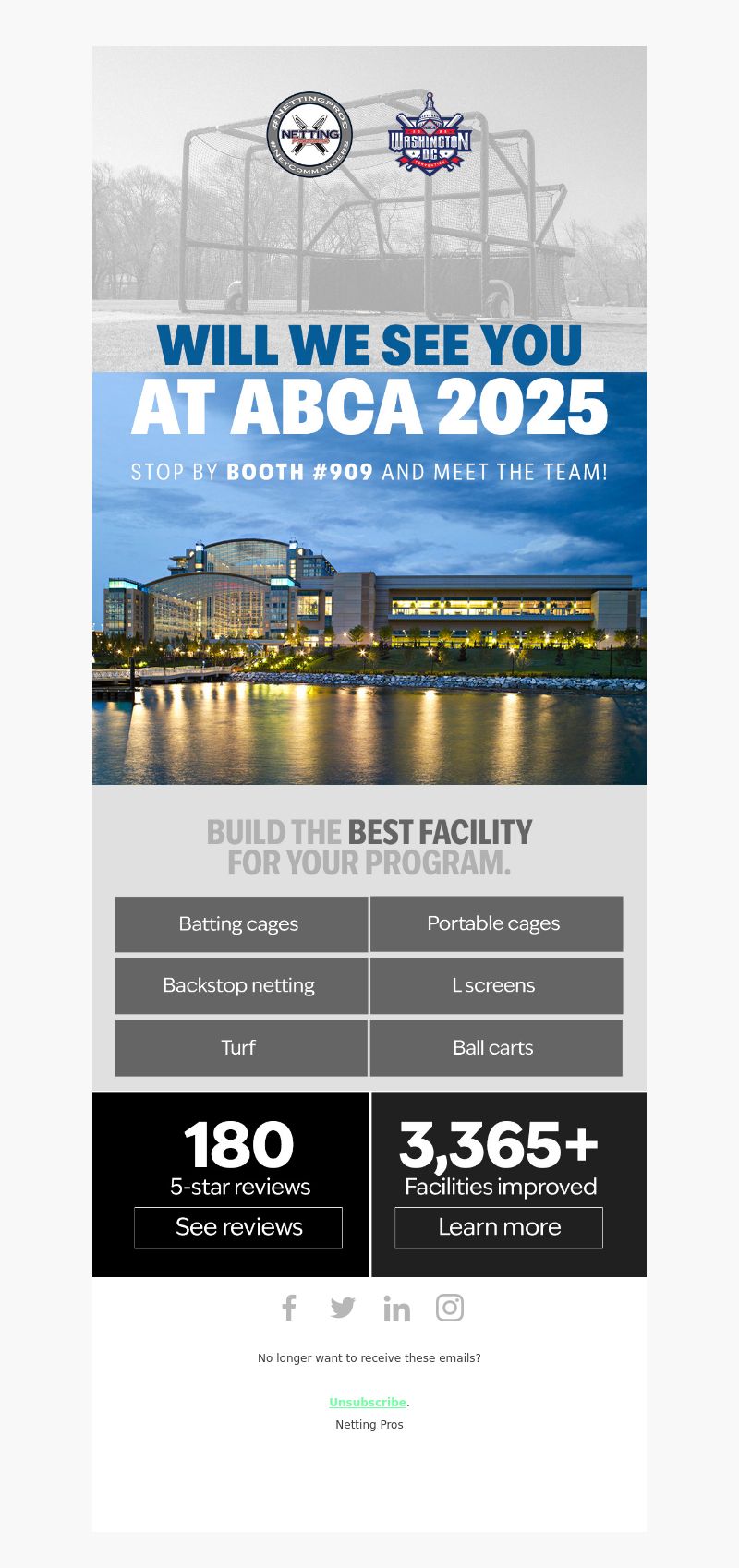Open the Facebook social icon
Viewport: 739px width, 1568px height.
pos(289,1308)
